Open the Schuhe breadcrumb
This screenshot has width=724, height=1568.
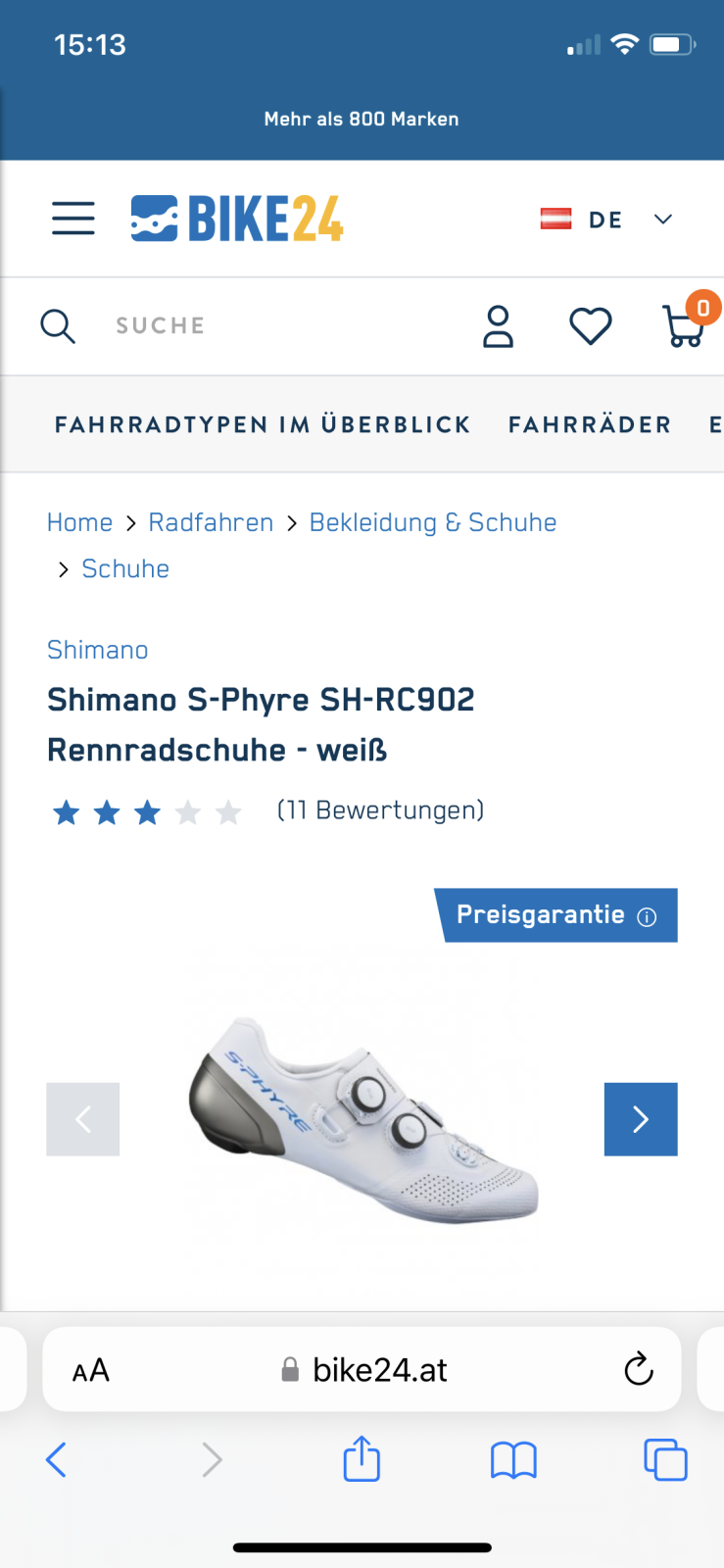click(125, 568)
